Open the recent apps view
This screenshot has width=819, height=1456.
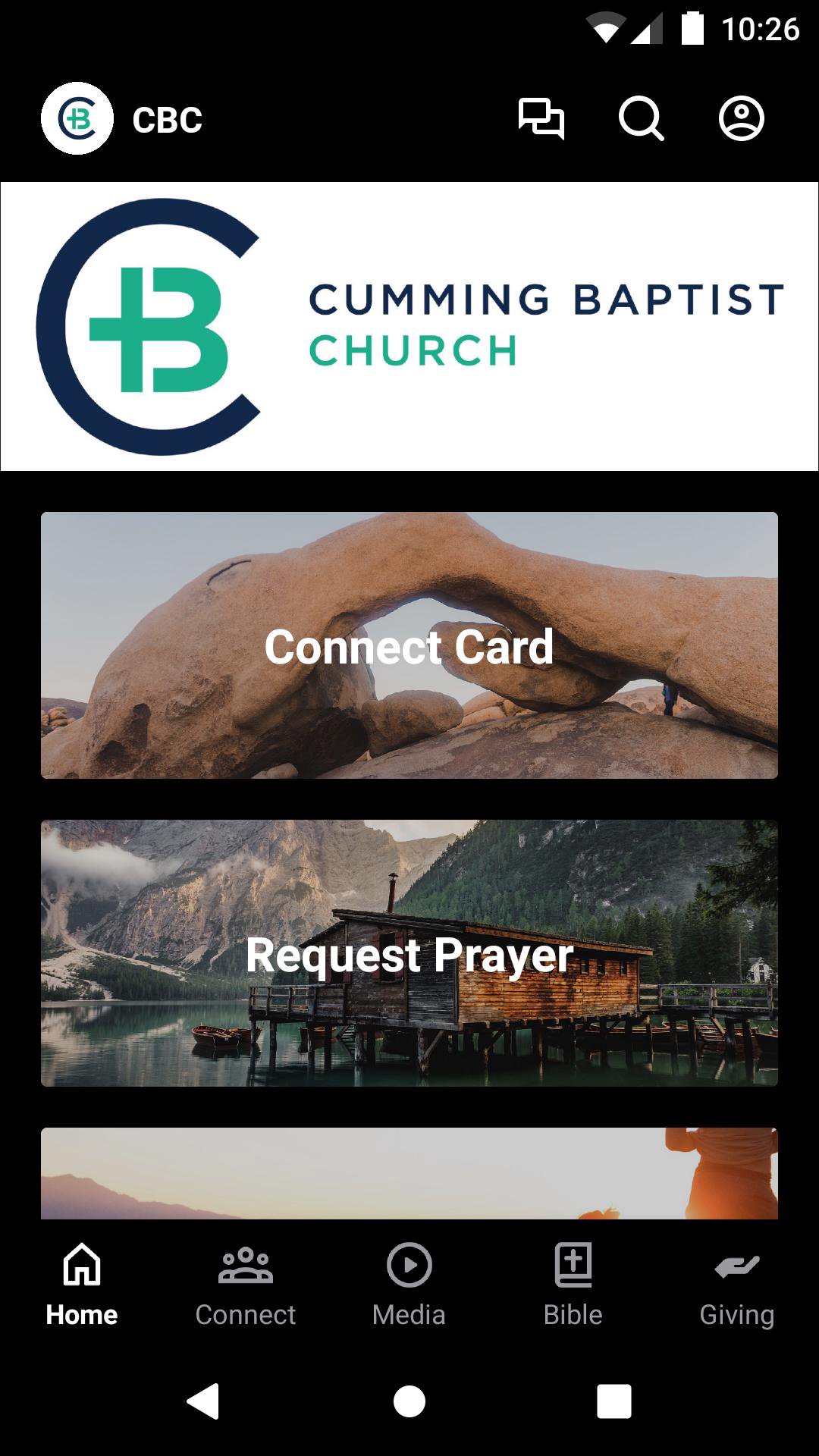pos(613,1401)
